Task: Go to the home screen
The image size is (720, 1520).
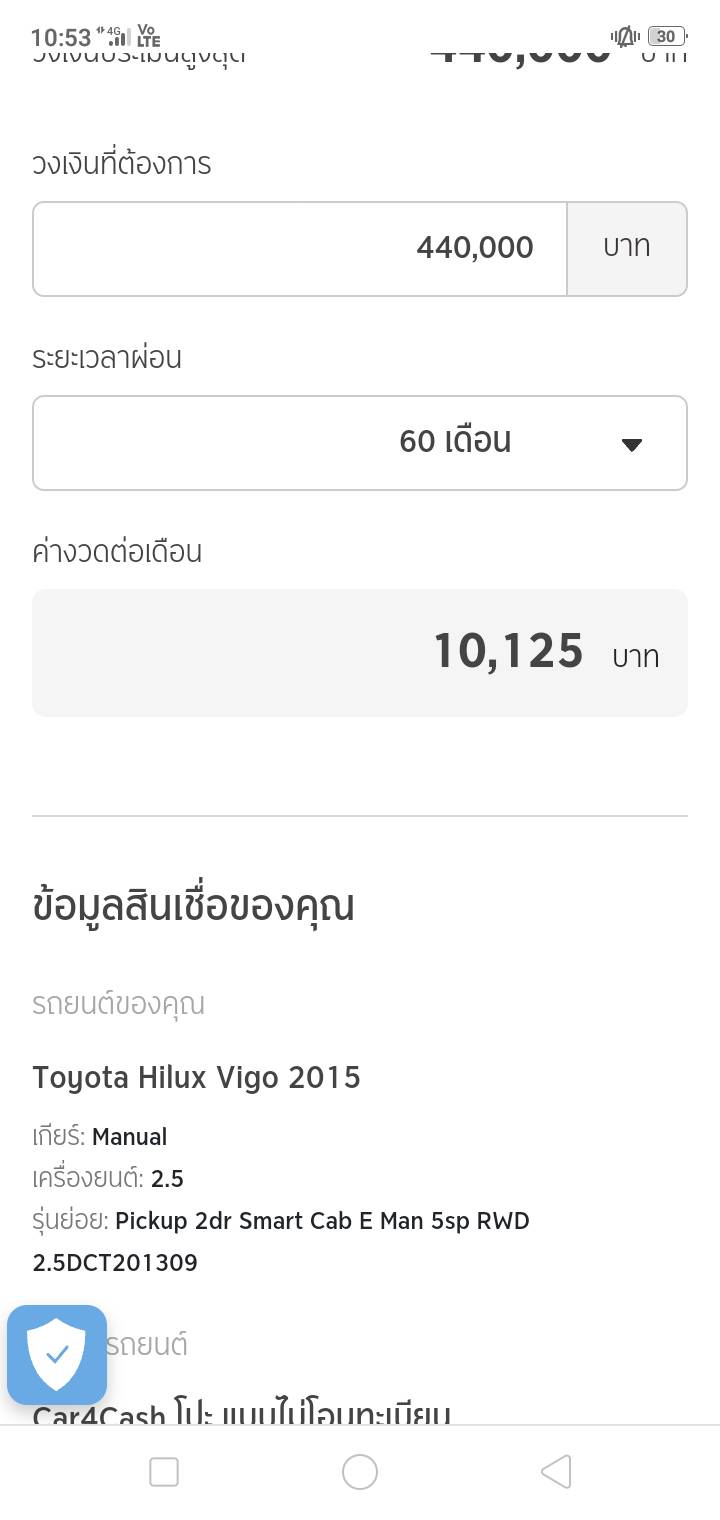Action: [x=360, y=1472]
